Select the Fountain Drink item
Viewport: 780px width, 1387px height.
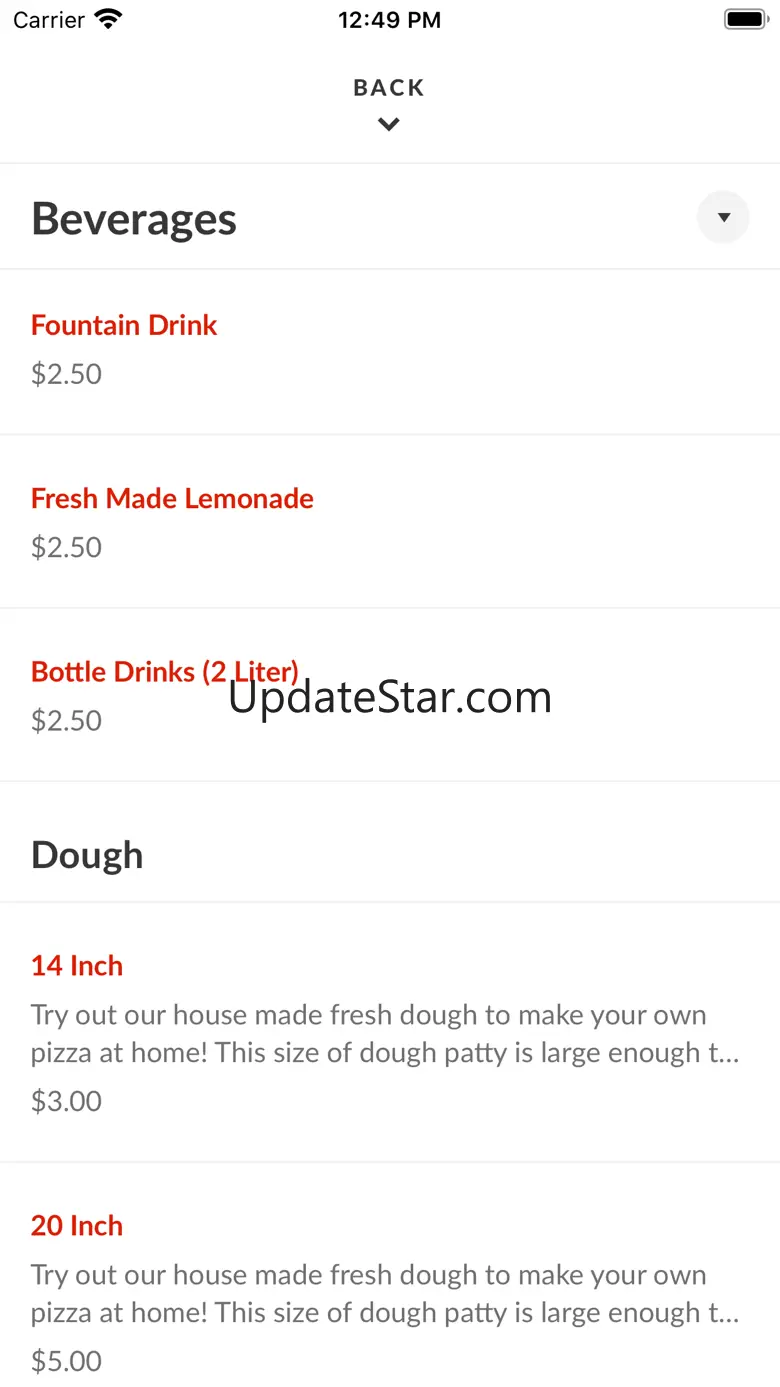click(124, 326)
